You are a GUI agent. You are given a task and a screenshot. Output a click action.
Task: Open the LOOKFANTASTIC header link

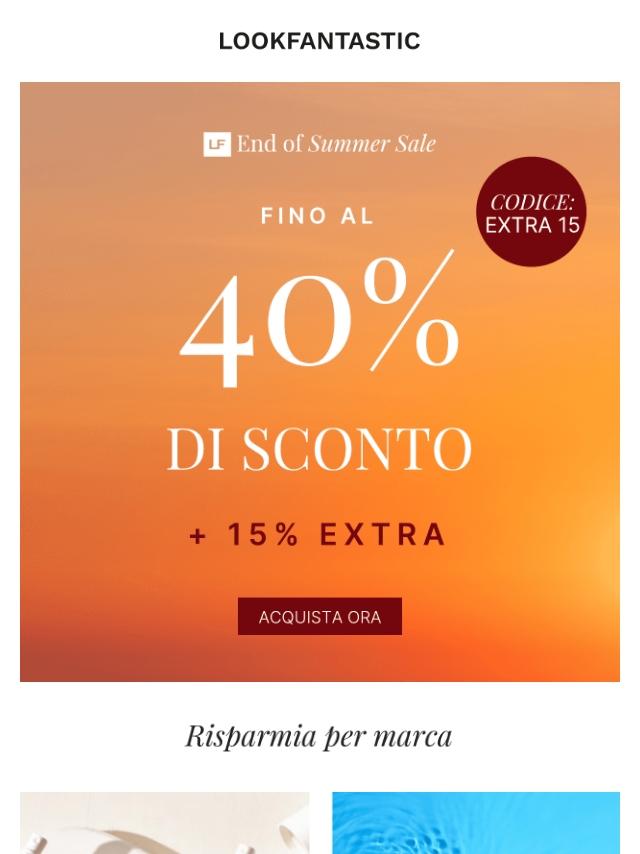point(319,41)
